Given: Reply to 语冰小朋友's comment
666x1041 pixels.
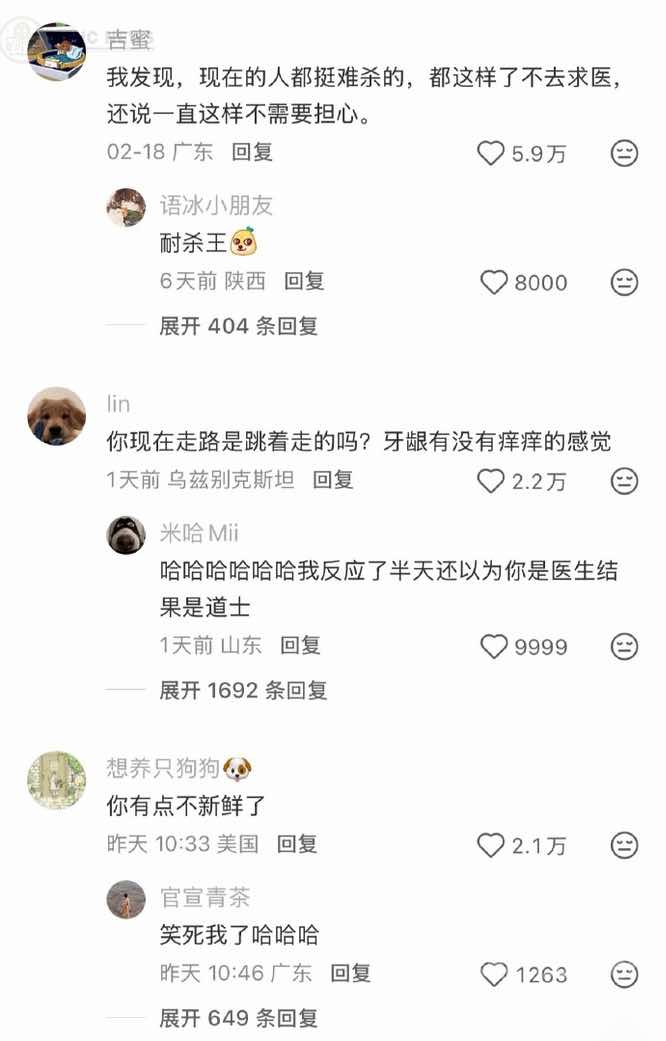Looking at the screenshot, I should click(304, 281).
